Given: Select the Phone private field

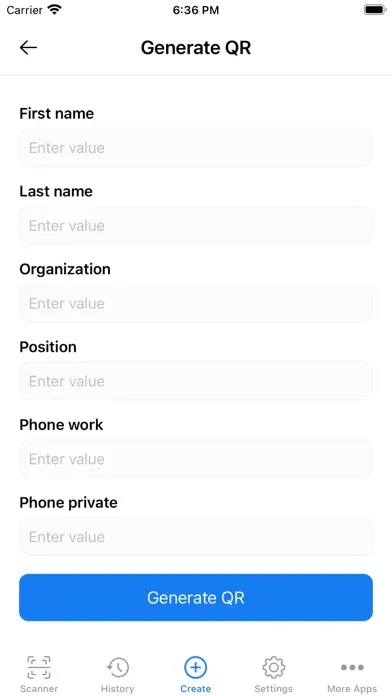Looking at the screenshot, I should click(196, 537).
